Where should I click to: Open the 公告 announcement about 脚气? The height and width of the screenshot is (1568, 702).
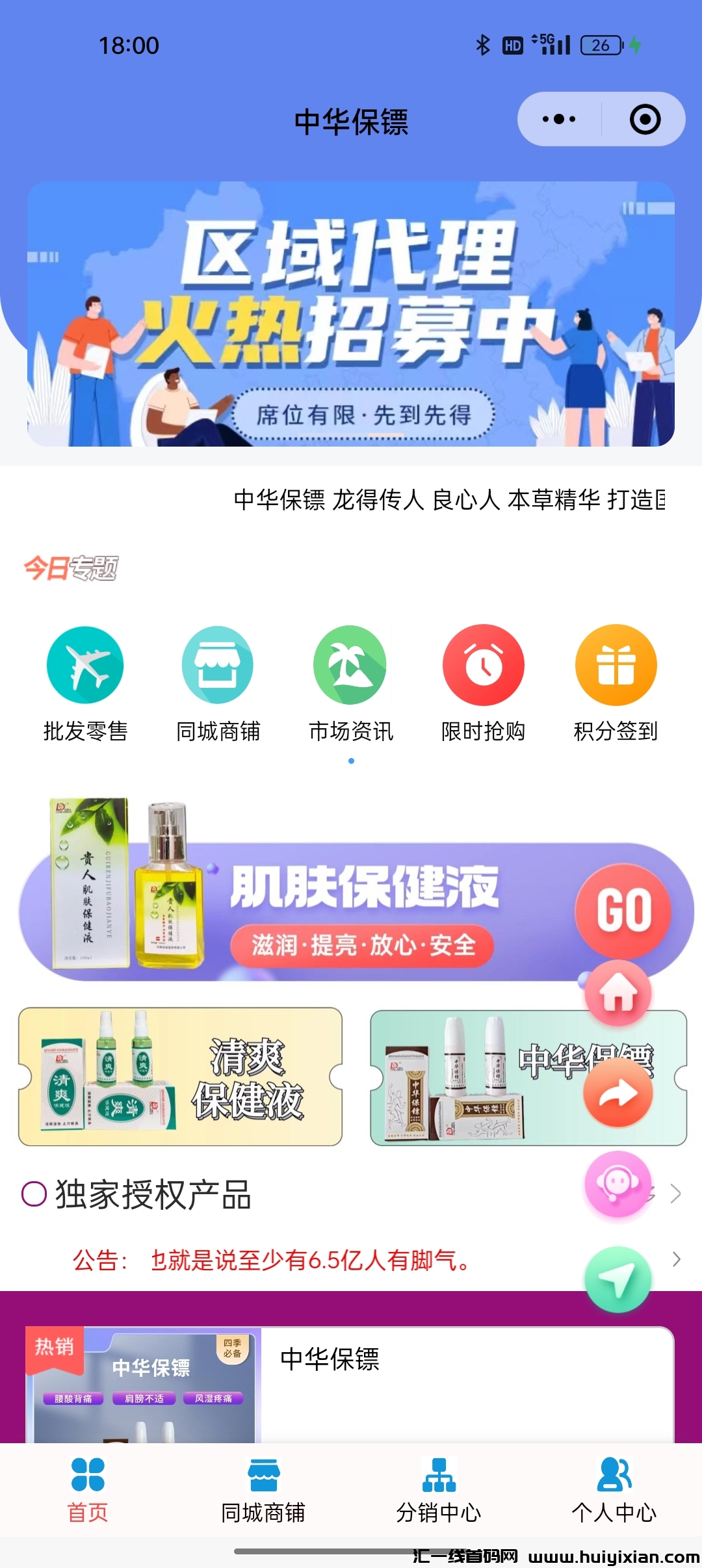309,1260
